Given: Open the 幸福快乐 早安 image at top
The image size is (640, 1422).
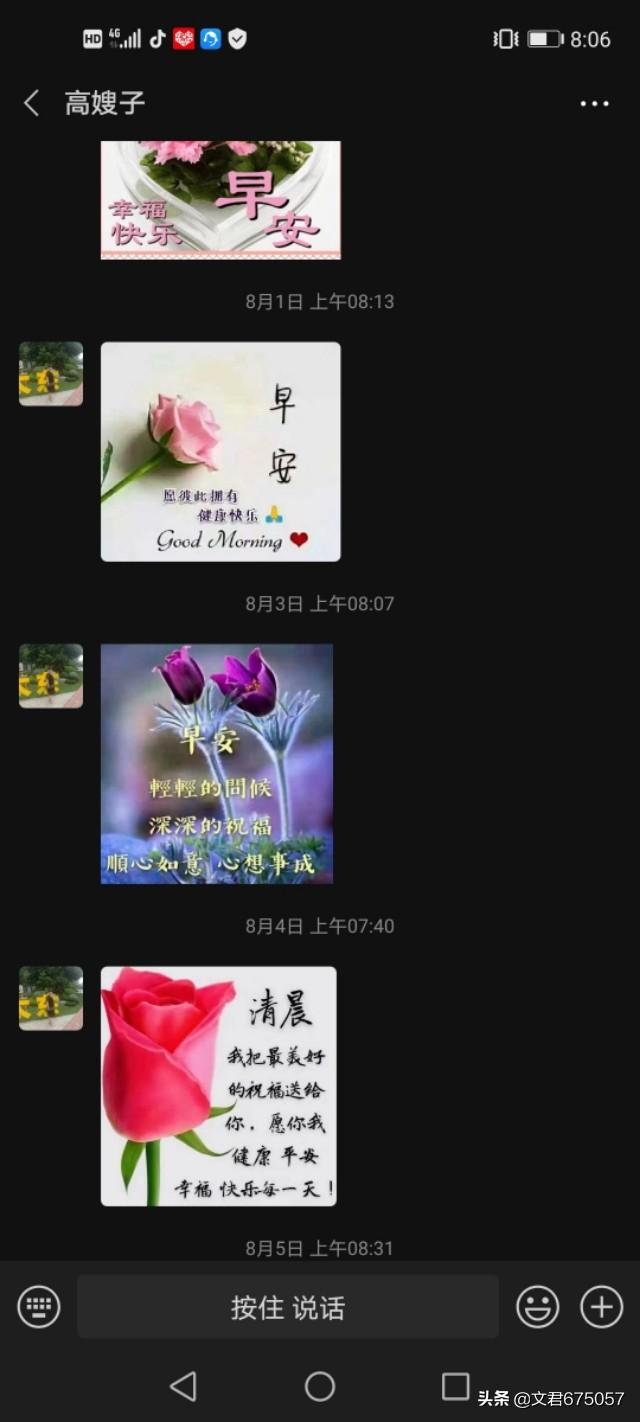Looking at the screenshot, I should tap(220, 200).
